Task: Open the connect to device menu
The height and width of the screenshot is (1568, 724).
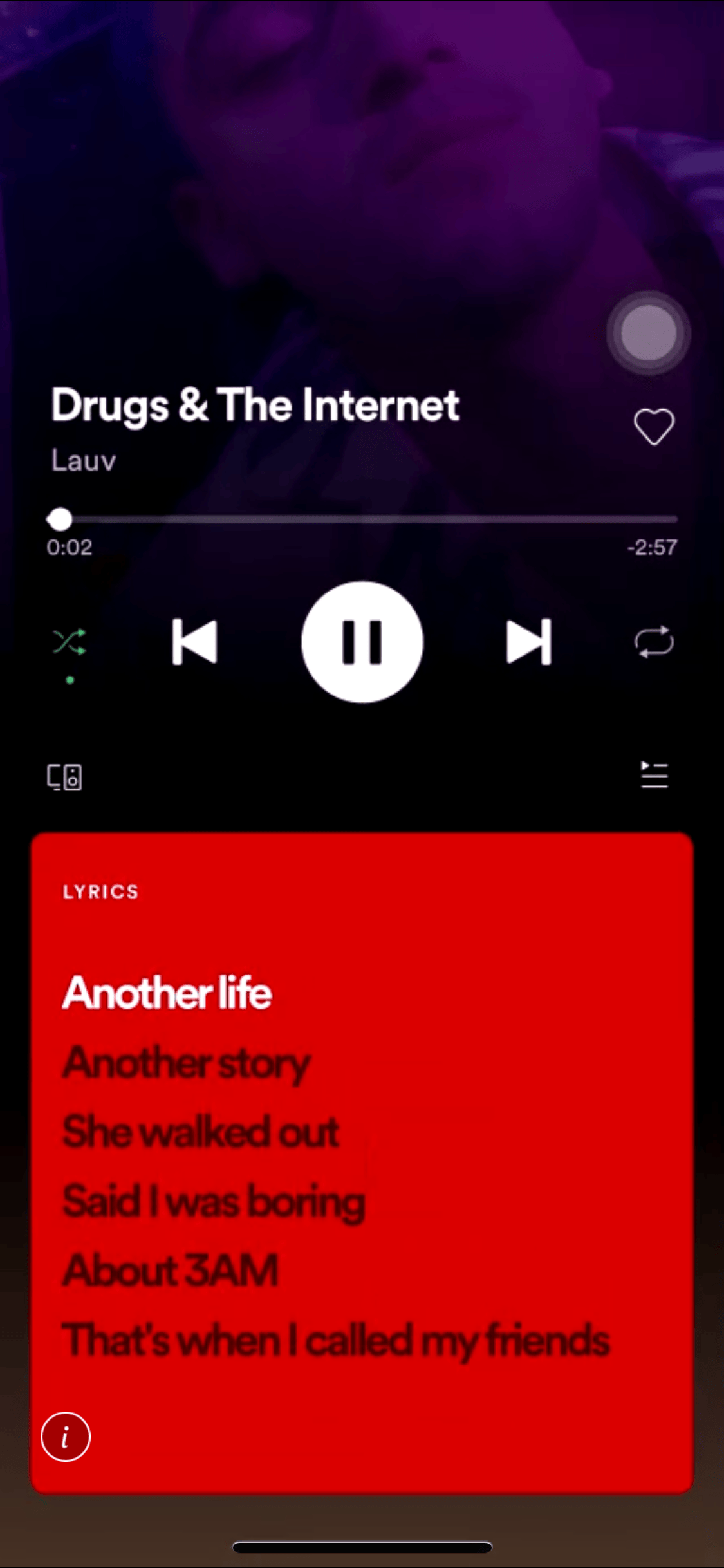Action: coord(64,777)
